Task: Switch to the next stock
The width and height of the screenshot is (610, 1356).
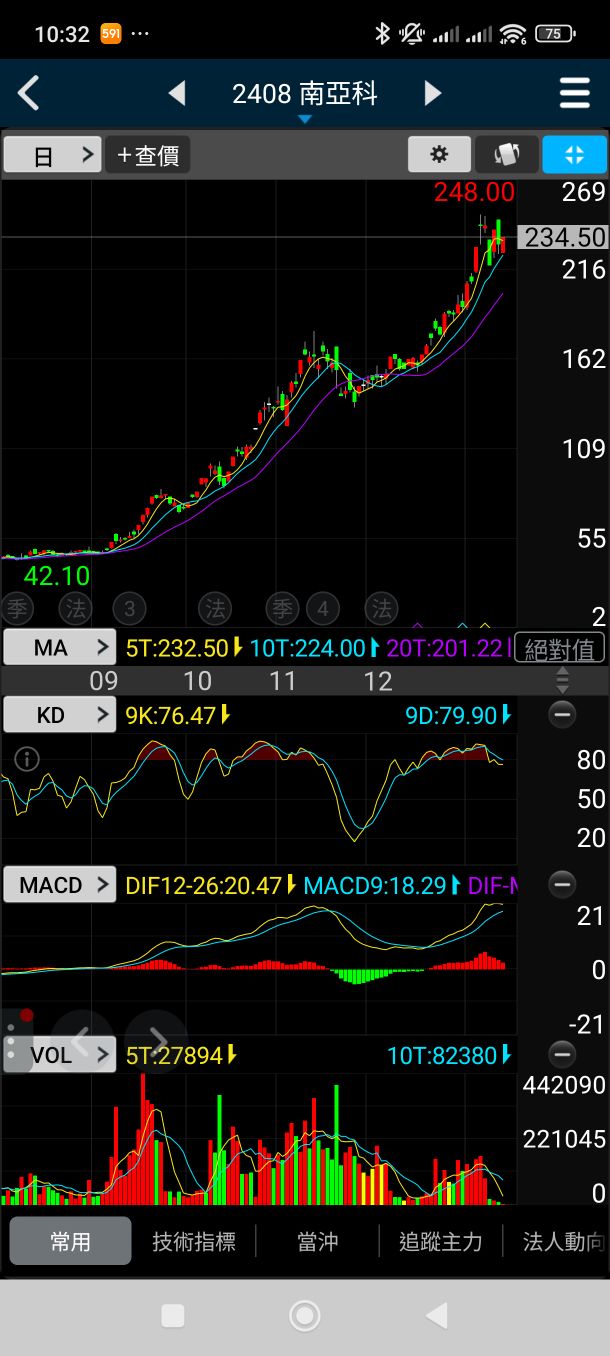Action: pos(432,94)
